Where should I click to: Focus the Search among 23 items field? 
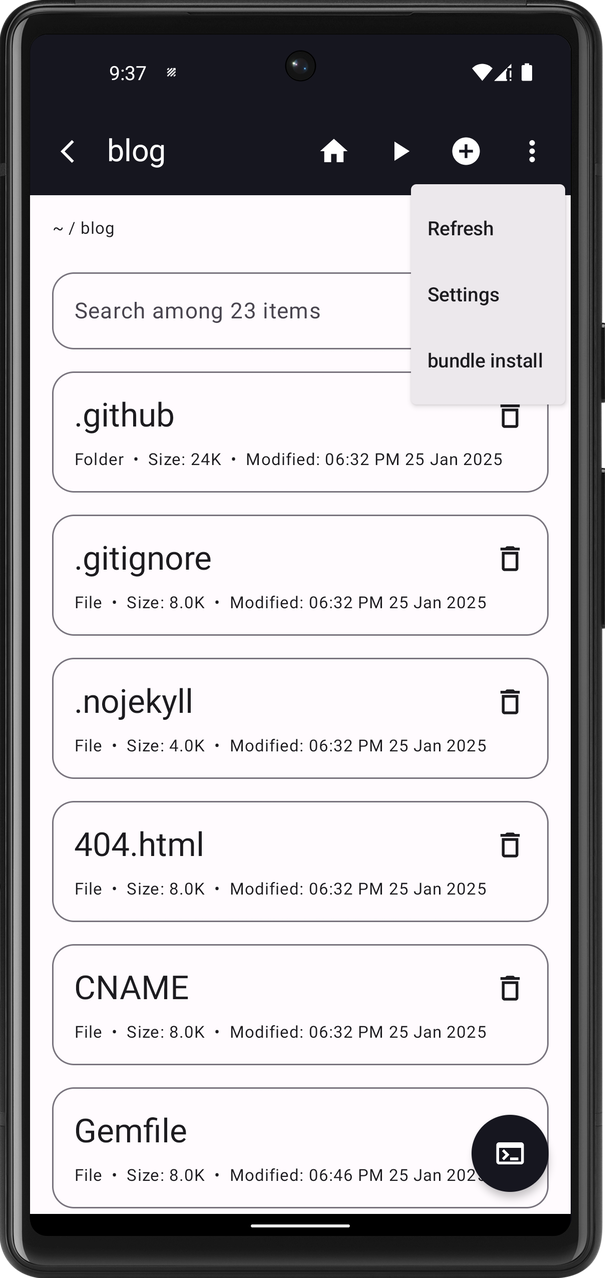[x=230, y=311]
